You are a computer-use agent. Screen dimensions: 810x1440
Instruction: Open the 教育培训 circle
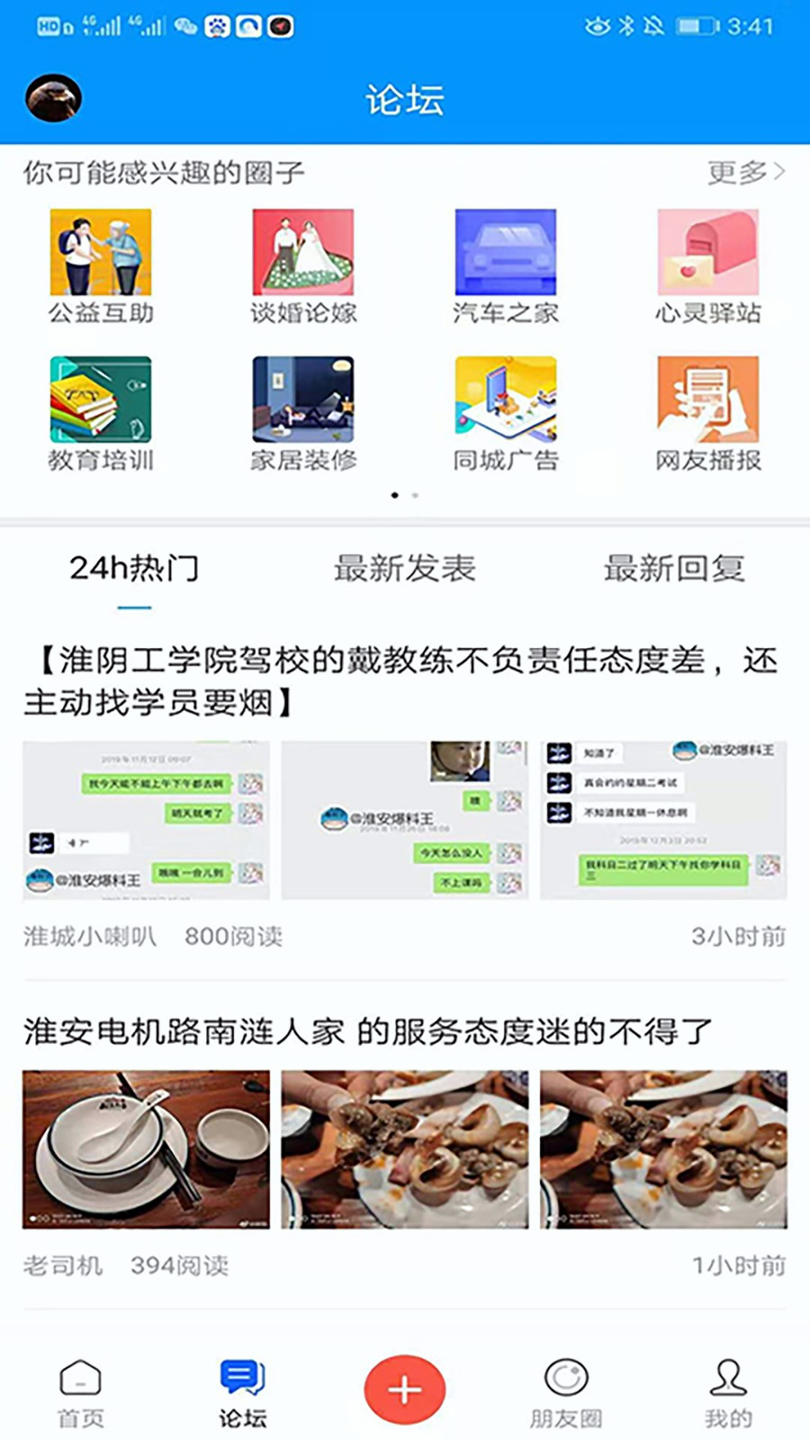101,414
